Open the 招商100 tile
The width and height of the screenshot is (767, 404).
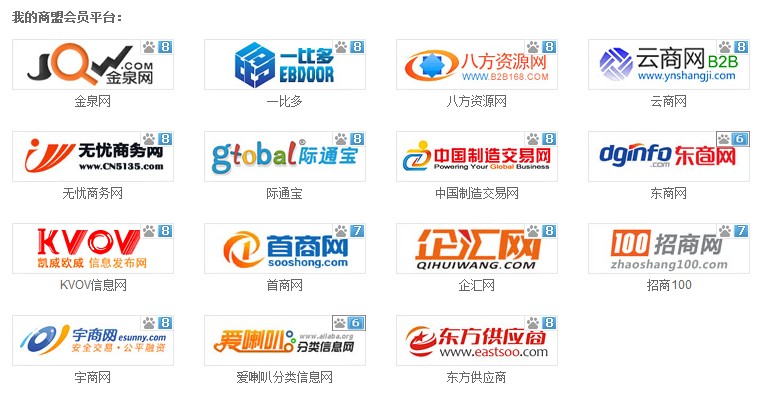(668, 249)
